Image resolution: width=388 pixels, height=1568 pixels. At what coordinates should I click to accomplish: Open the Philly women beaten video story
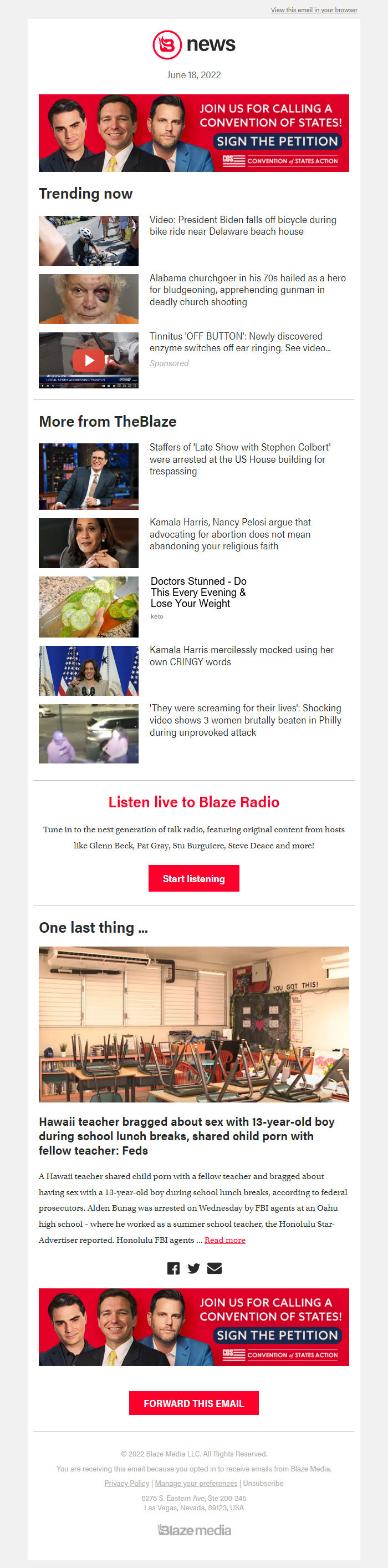[245, 720]
